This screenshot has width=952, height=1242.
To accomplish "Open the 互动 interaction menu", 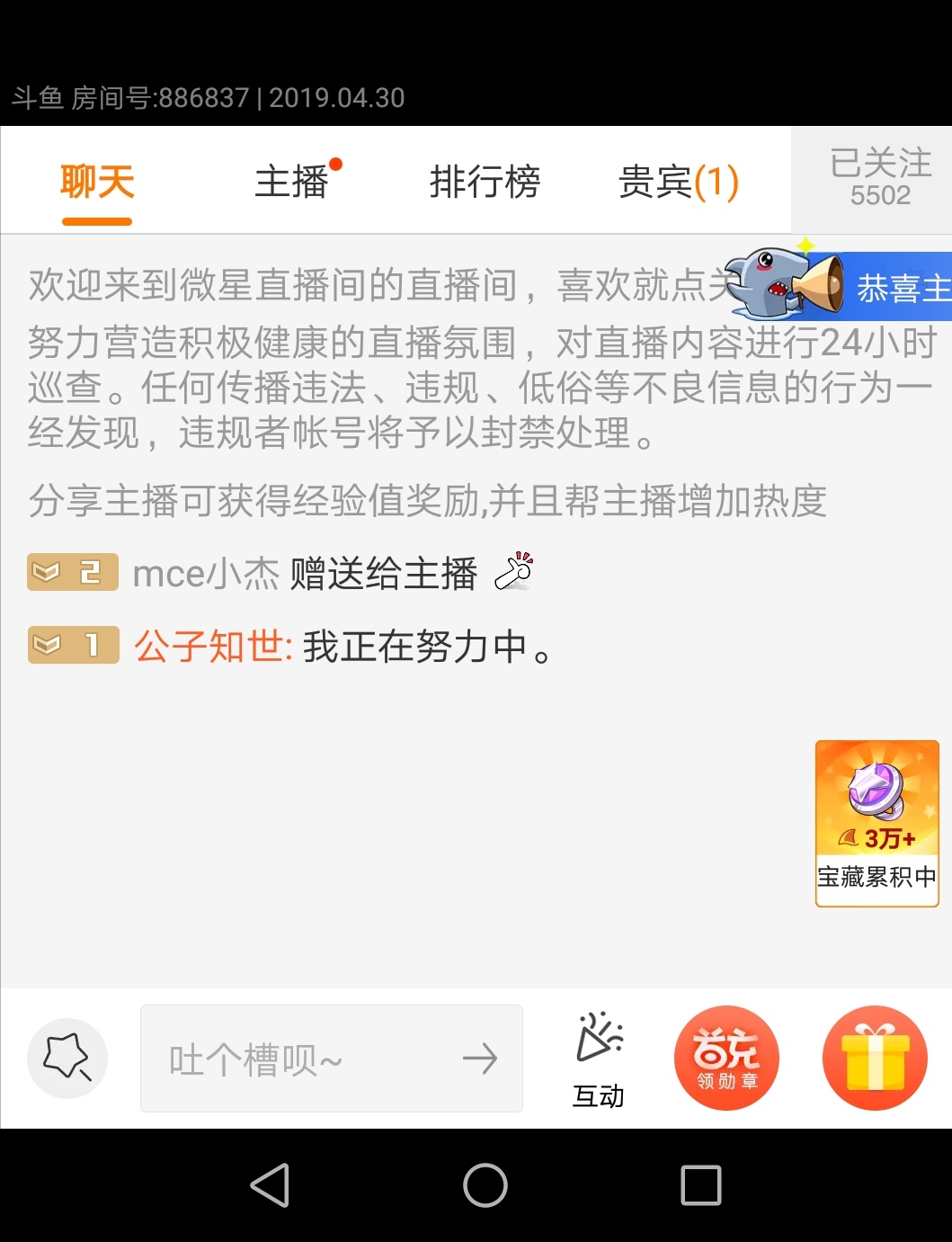I will (x=599, y=1059).
